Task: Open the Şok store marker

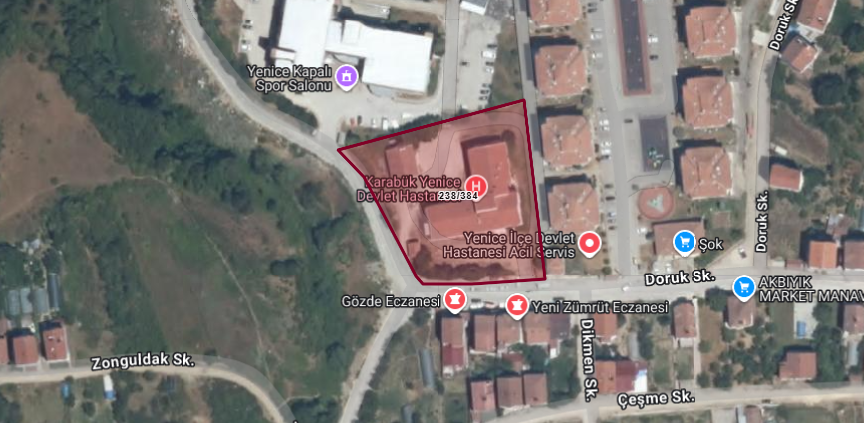Action: pyautogui.click(x=685, y=241)
